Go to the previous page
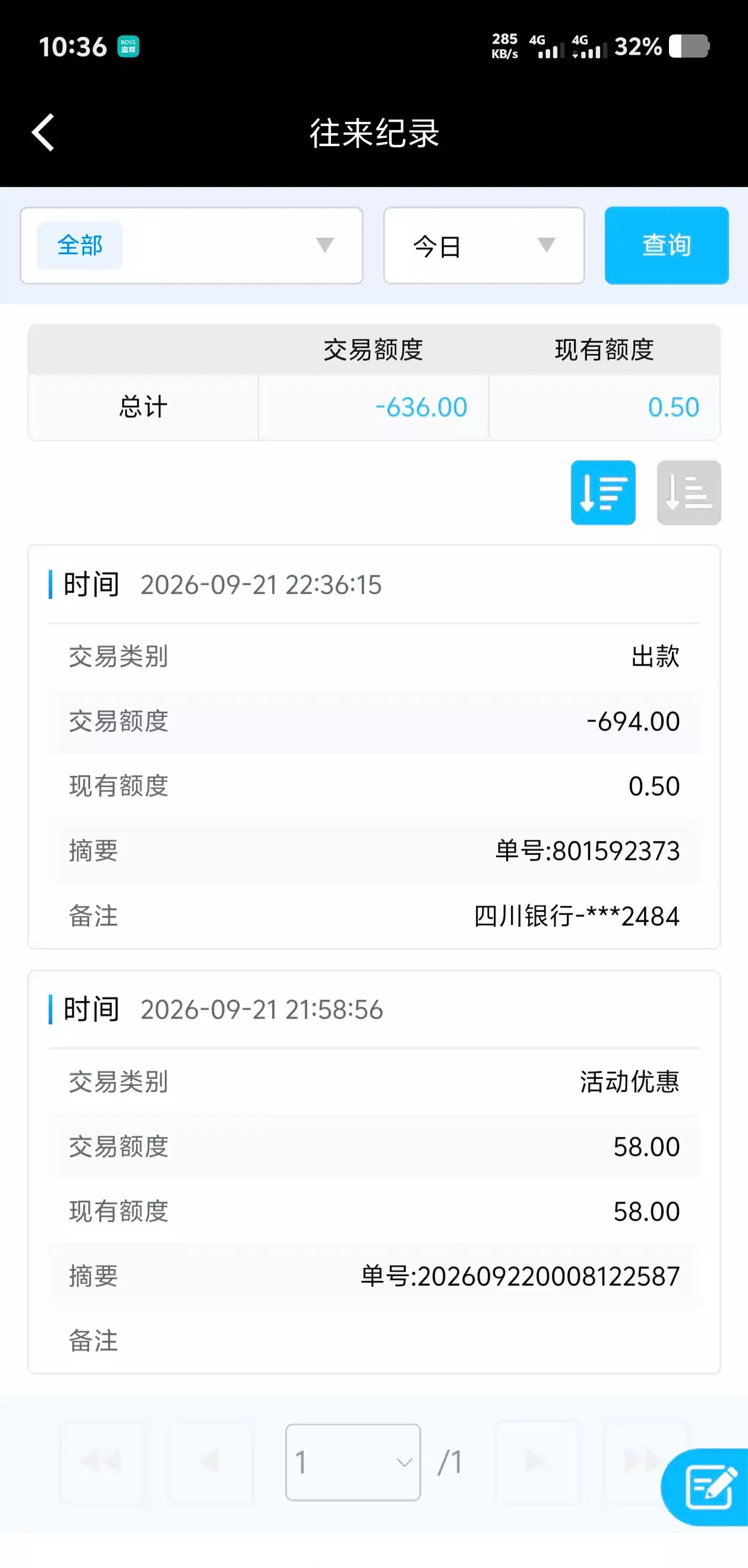 (x=210, y=1462)
